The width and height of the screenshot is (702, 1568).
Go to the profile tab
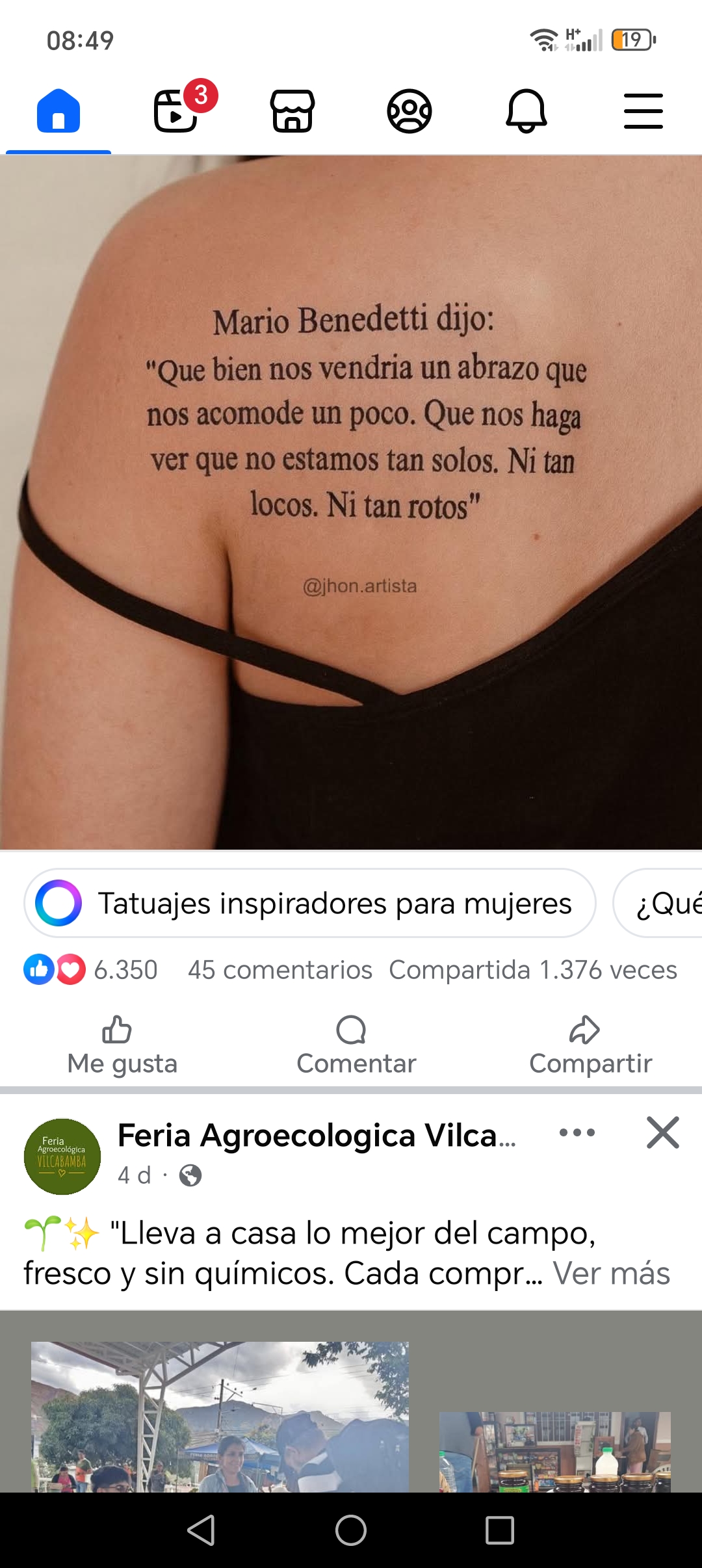coord(409,111)
